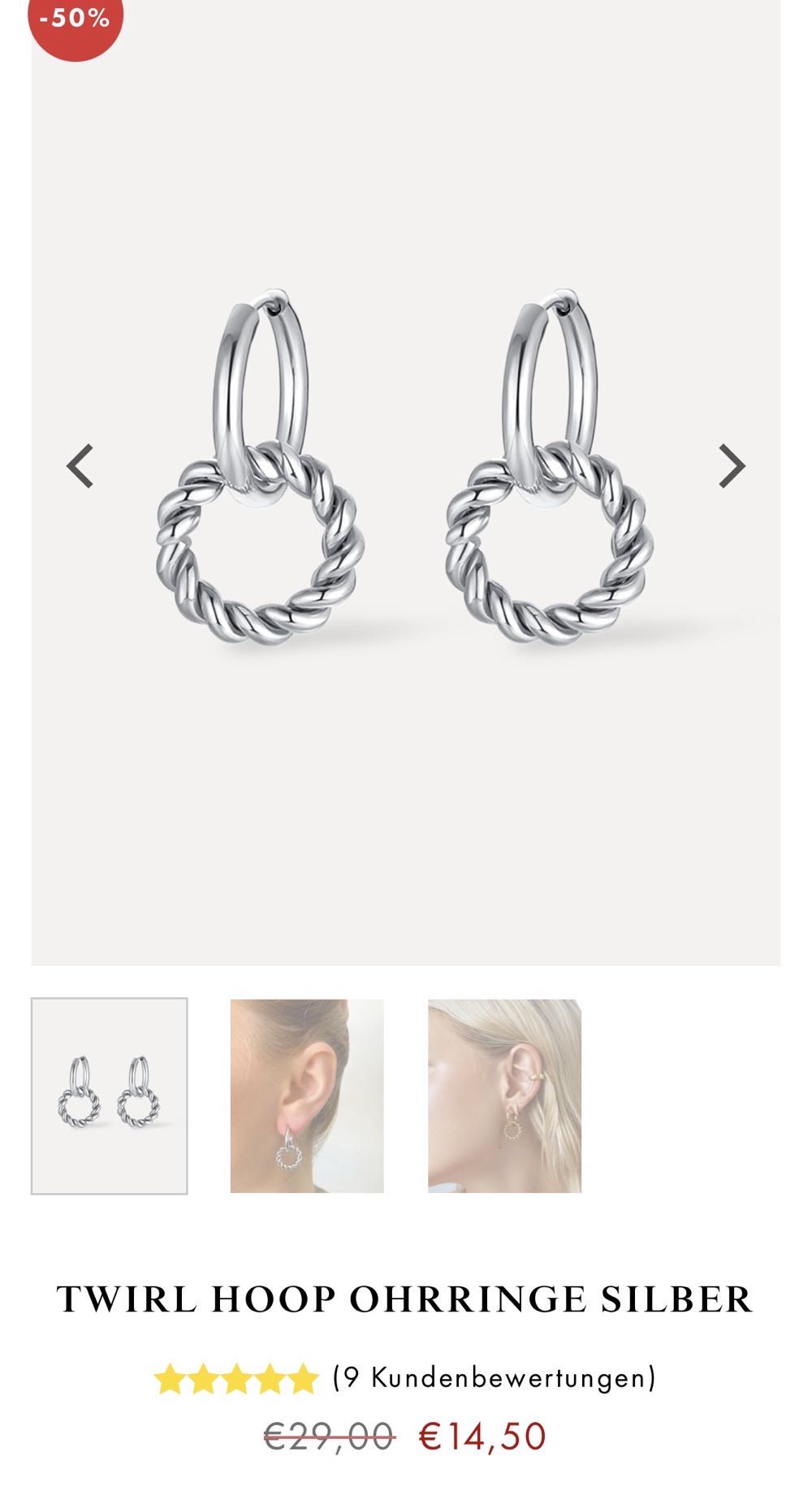The height and width of the screenshot is (1491, 812).
Task: View thumbnail of silver earring worn on ear
Action: click(307, 1096)
